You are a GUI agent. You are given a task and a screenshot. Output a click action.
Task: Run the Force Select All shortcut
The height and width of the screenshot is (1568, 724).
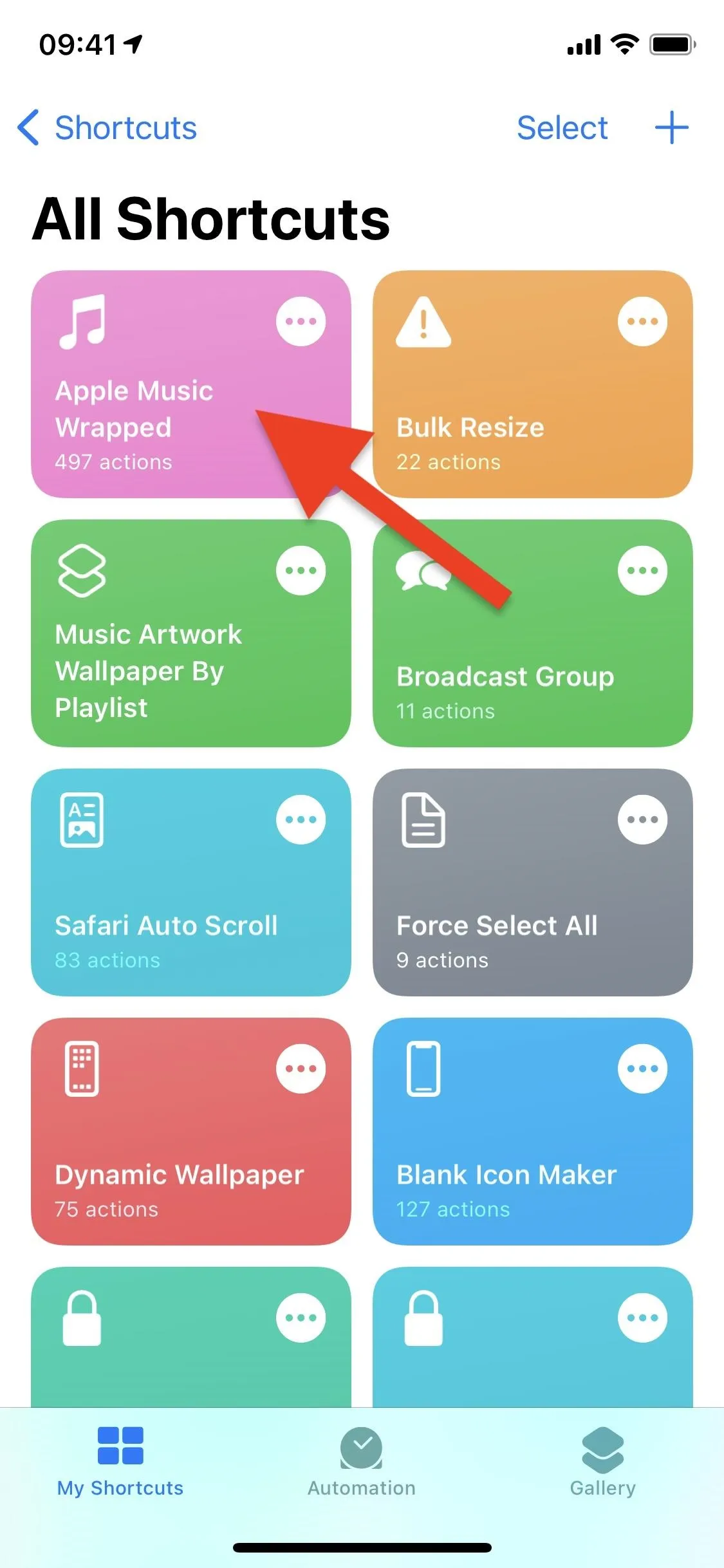[533, 882]
